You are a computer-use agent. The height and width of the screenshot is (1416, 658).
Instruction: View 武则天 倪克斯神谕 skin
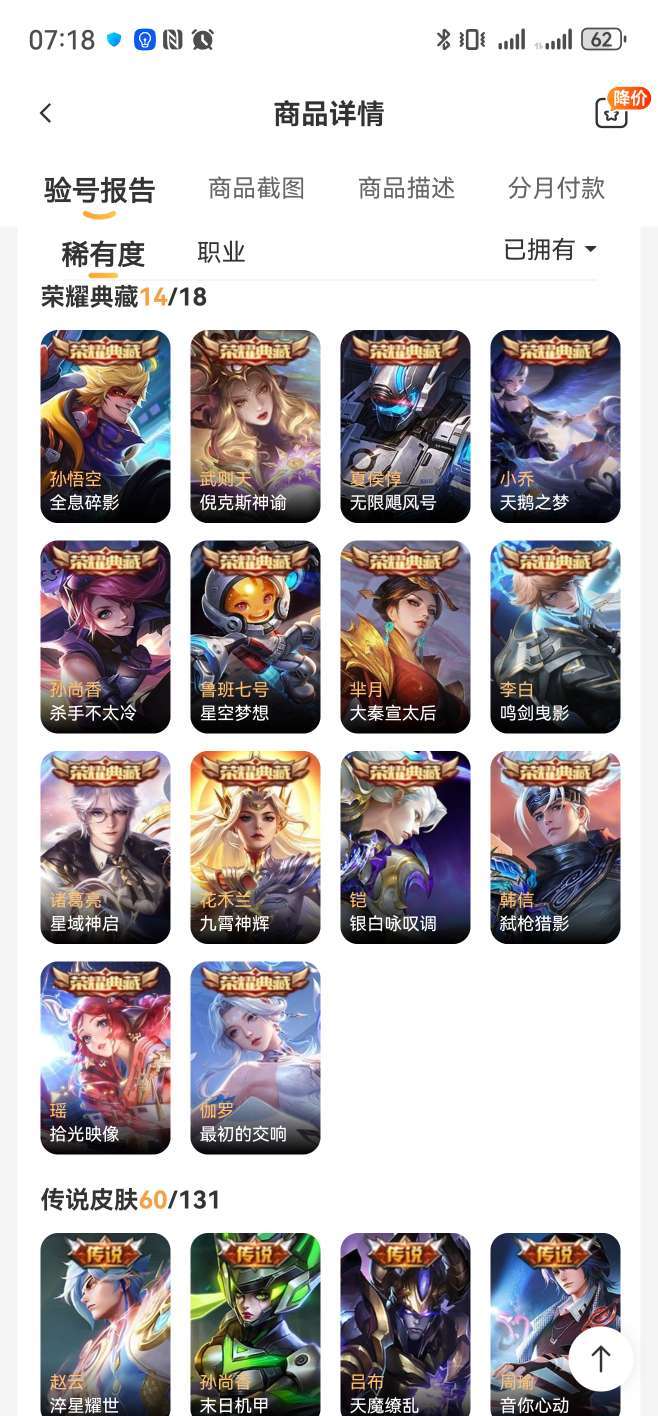(x=255, y=426)
